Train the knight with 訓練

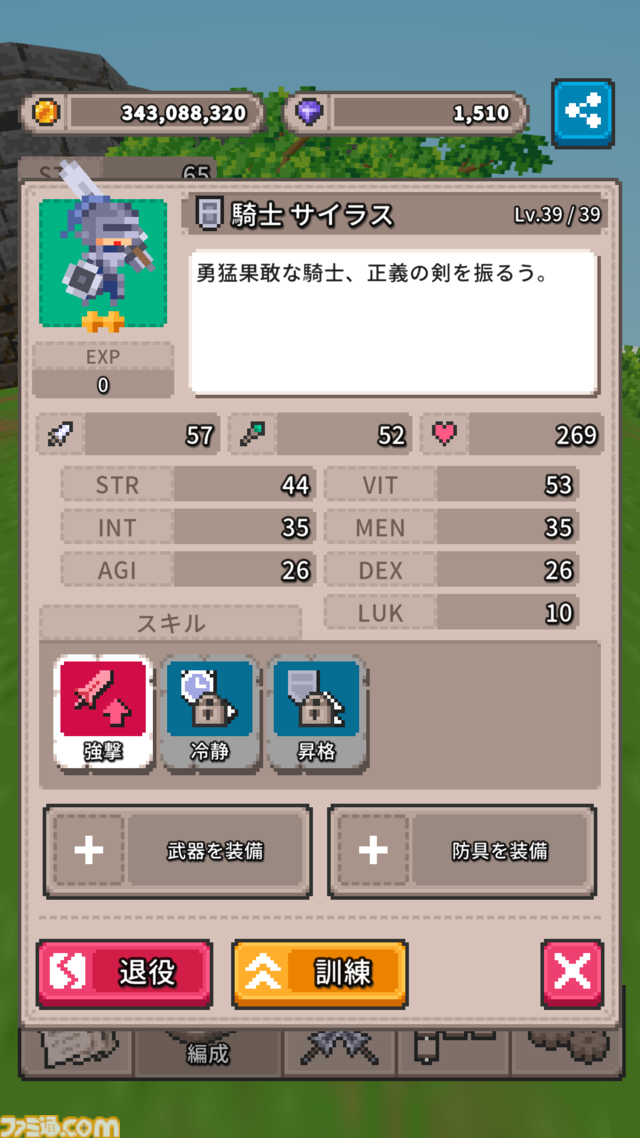click(x=320, y=973)
